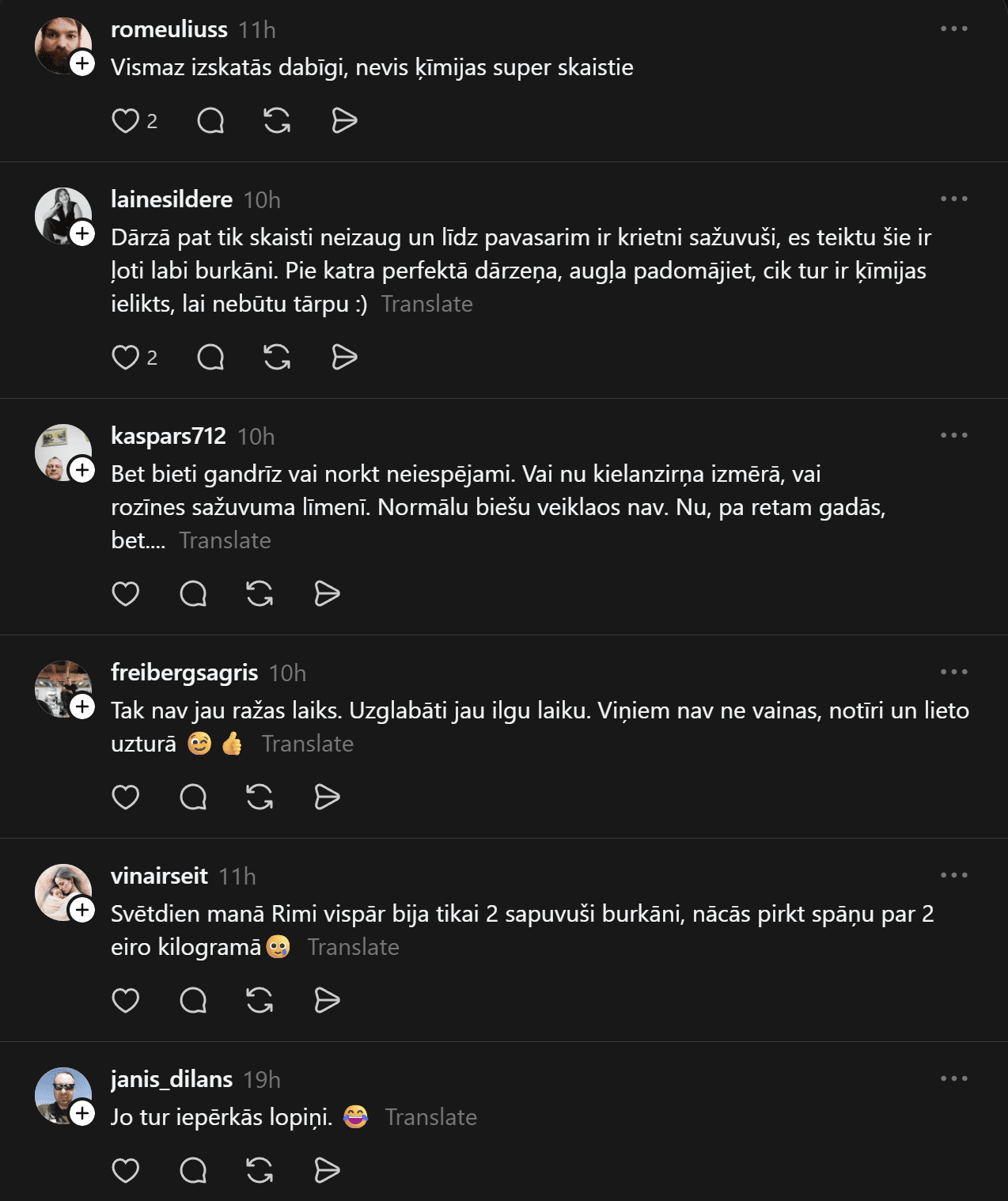Reply to lainesildere's comment
The image size is (1008, 1201).
[x=210, y=358]
